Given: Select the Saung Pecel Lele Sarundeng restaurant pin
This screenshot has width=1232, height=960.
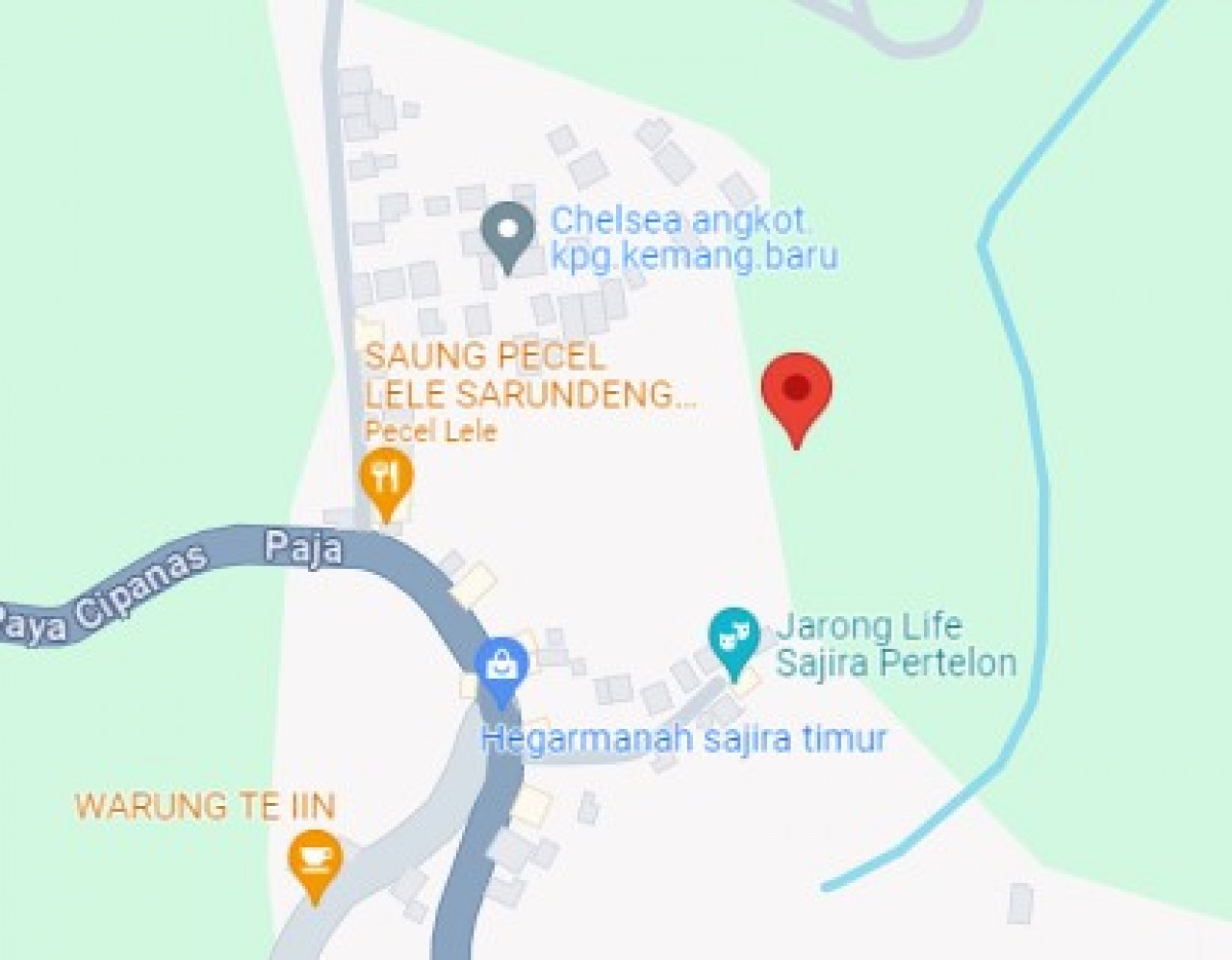Looking at the screenshot, I should [x=386, y=478].
